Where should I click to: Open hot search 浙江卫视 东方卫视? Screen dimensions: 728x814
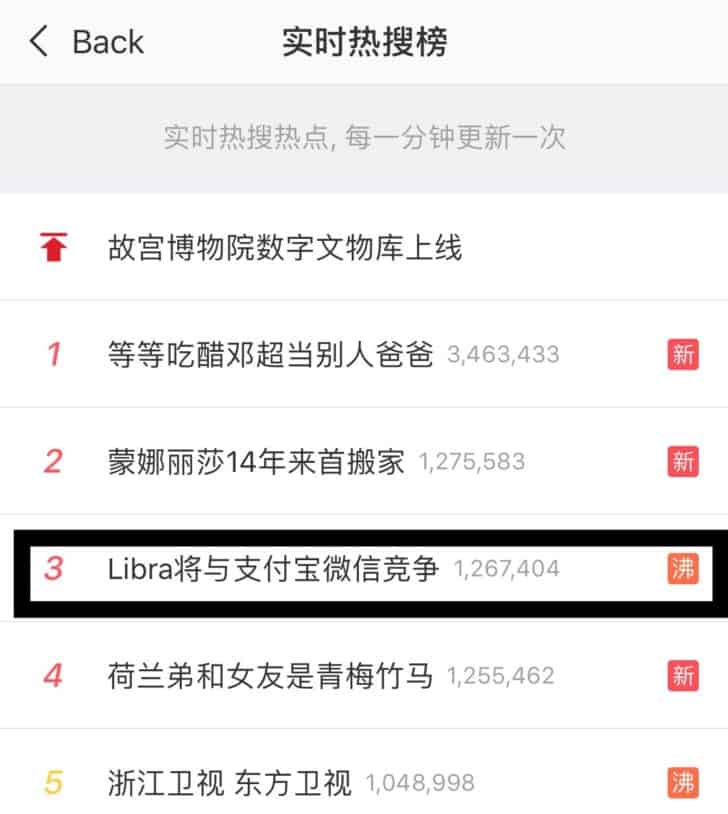point(230,782)
